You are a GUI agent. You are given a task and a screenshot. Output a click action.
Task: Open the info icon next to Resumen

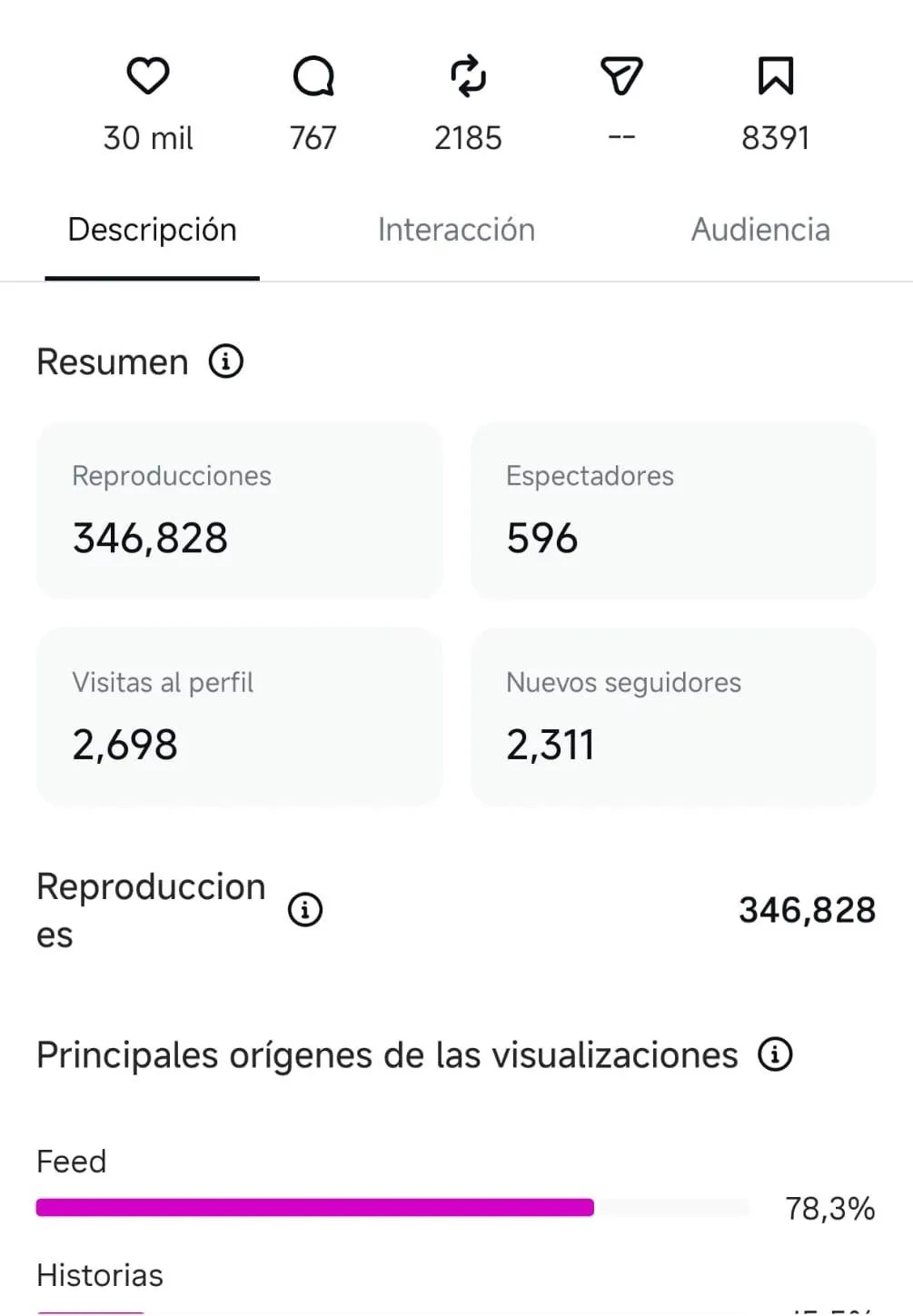point(226,361)
